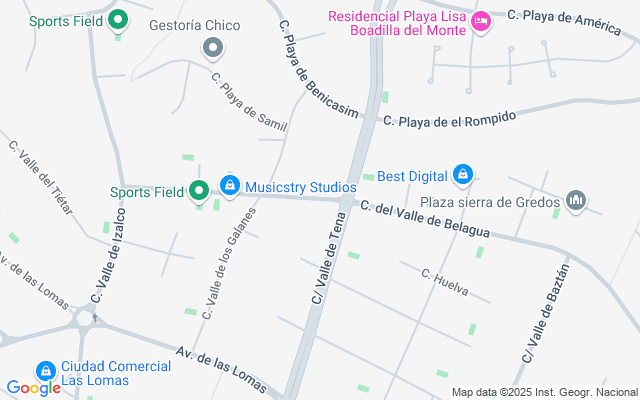The image size is (640, 400).
Task: Open the Best Digital store pin
Action: 462,176
